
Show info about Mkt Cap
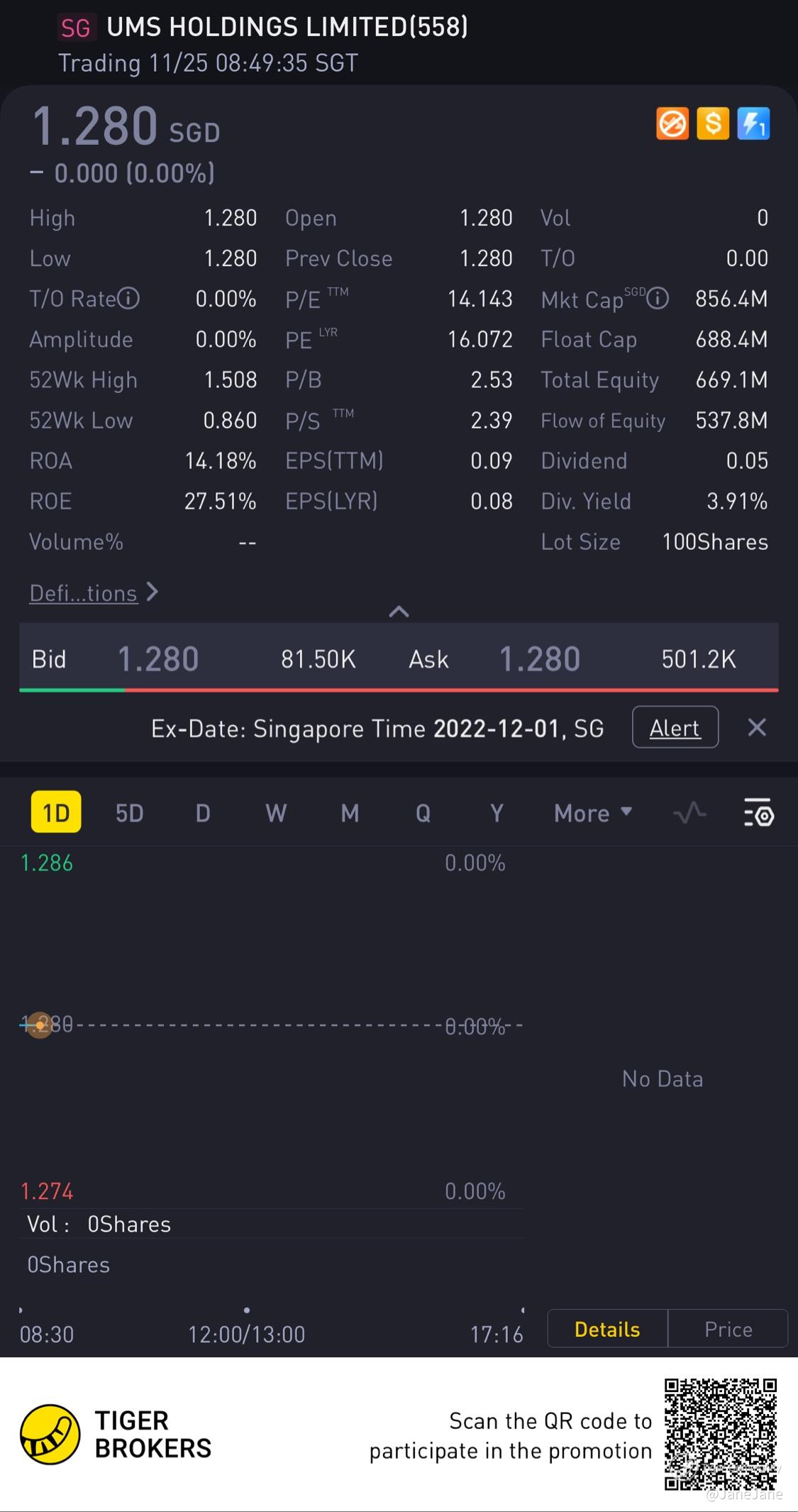(658, 299)
